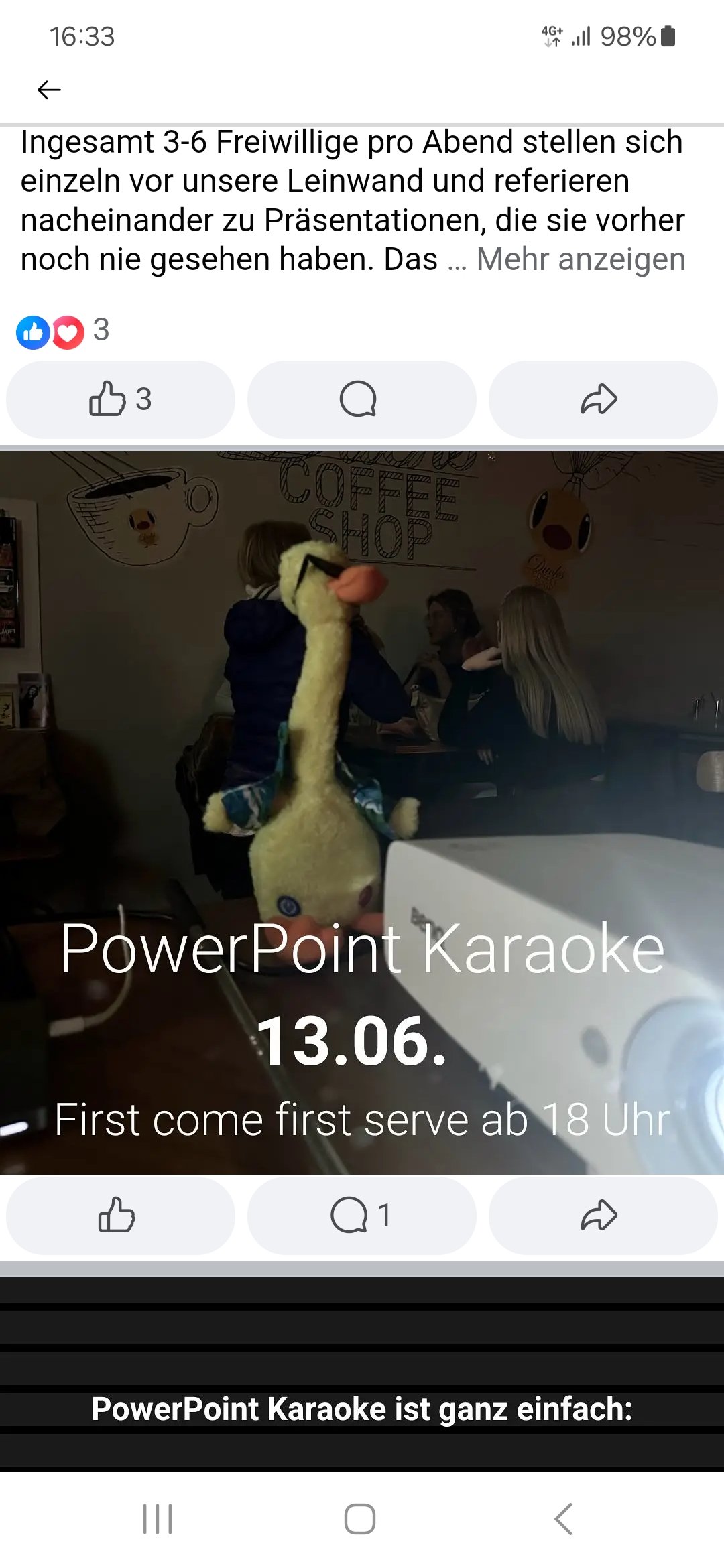Open the PowerPoint Karaoke 13.06. image post
The width and height of the screenshot is (724, 1568).
pyautogui.click(x=362, y=812)
